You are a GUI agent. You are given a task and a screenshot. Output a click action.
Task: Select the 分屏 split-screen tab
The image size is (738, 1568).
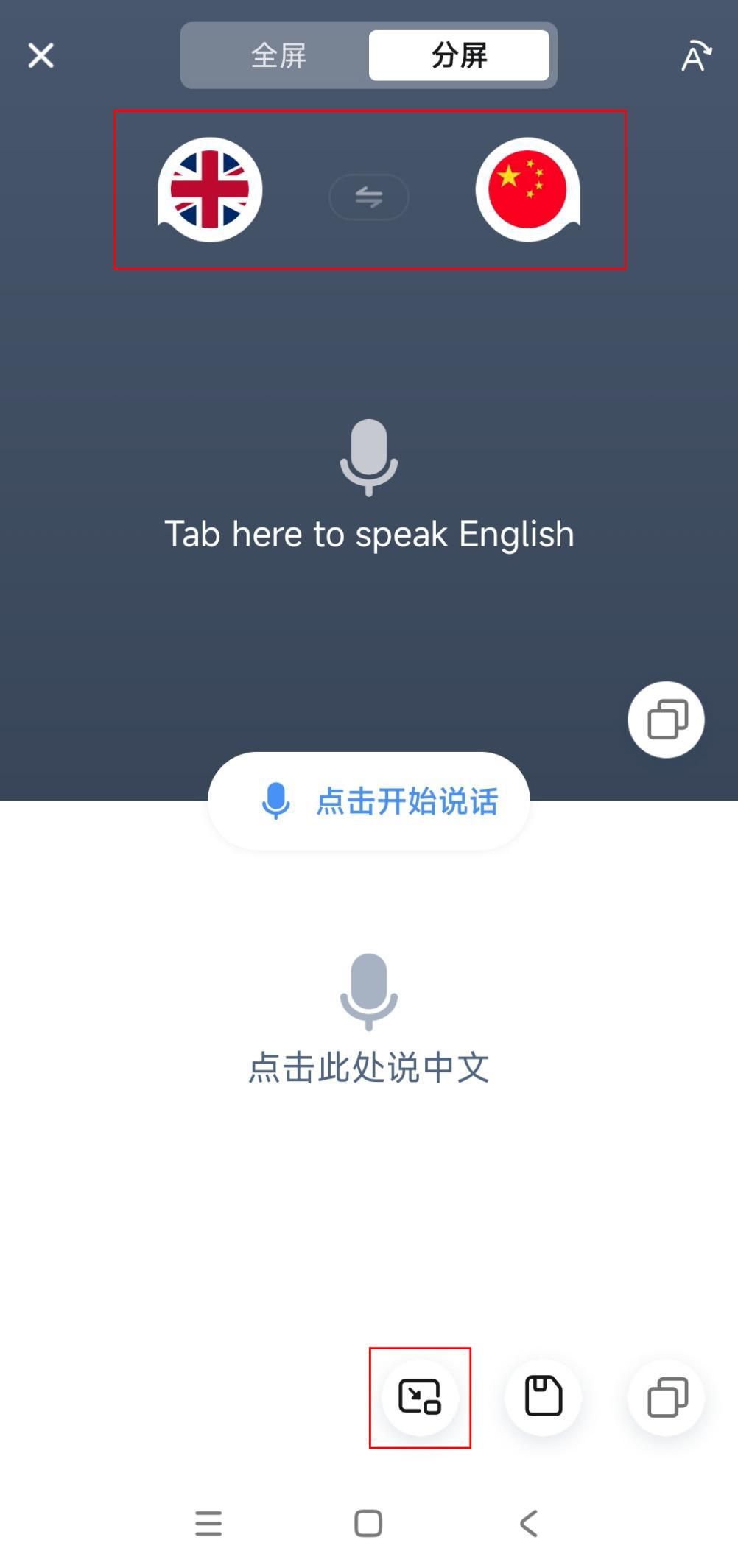click(x=459, y=55)
